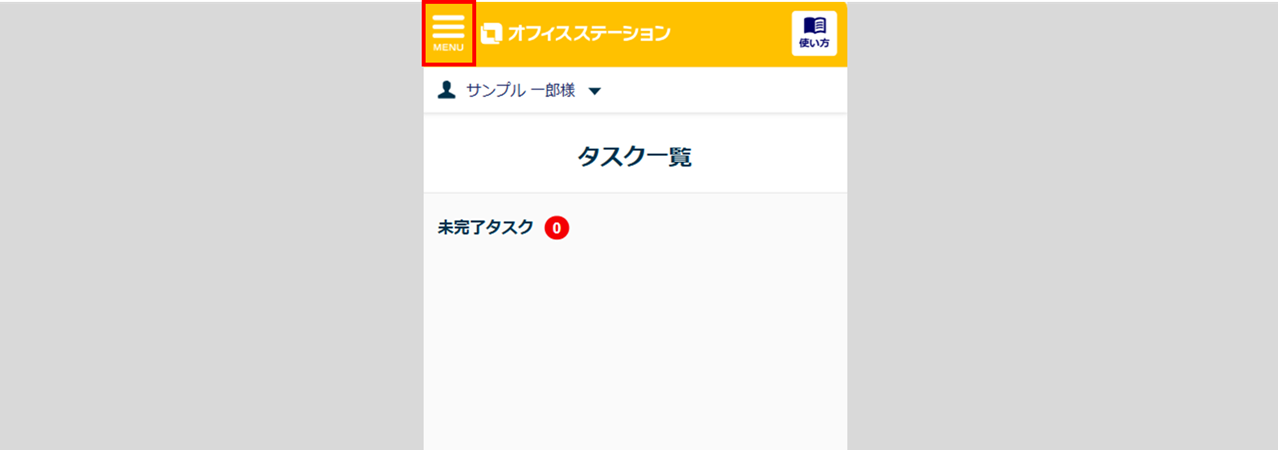Expand the サンプル 一郎様 account dropdown
The height and width of the screenshot is (450, 1278).
click(x=595, y=91)
